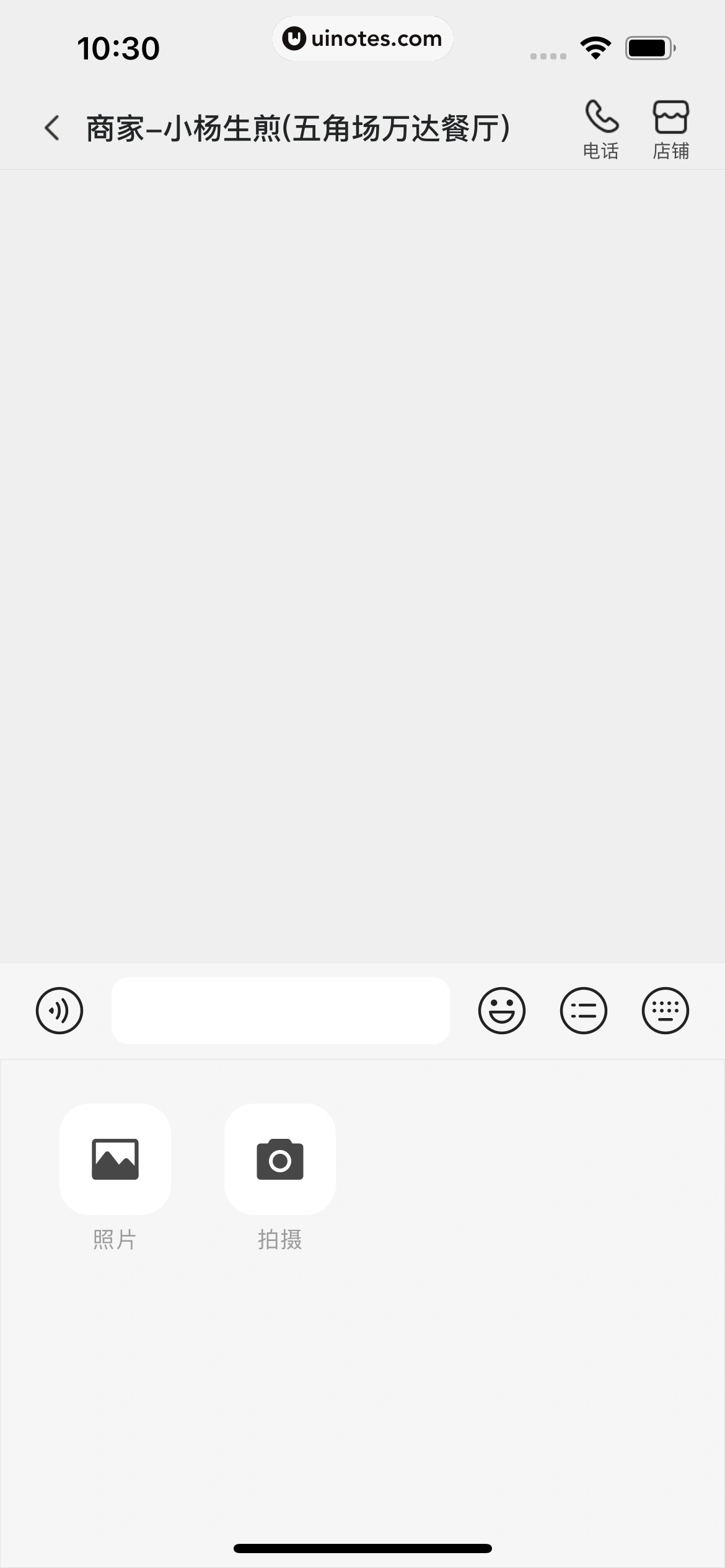The width and height of the screenshot is (725, 1568).
Task: Collapse the chat with the back chevron
Action: coord(53,126)
